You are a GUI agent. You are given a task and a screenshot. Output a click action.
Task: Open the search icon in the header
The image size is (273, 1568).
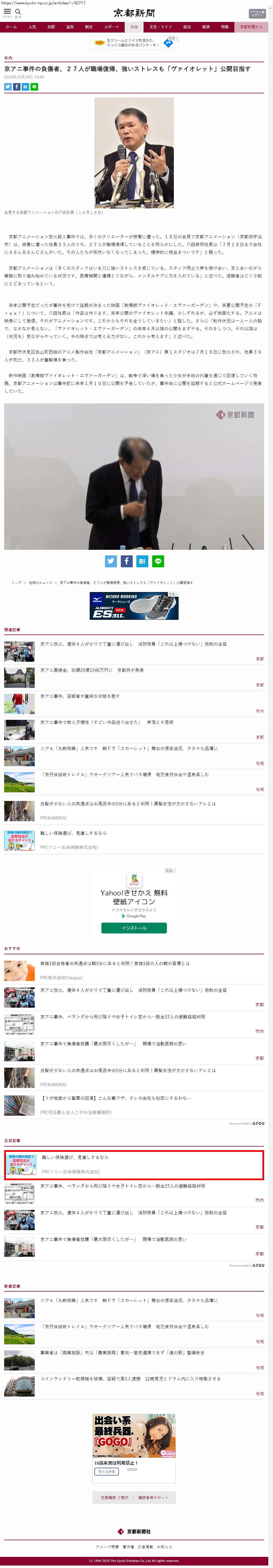pos(18,12)
